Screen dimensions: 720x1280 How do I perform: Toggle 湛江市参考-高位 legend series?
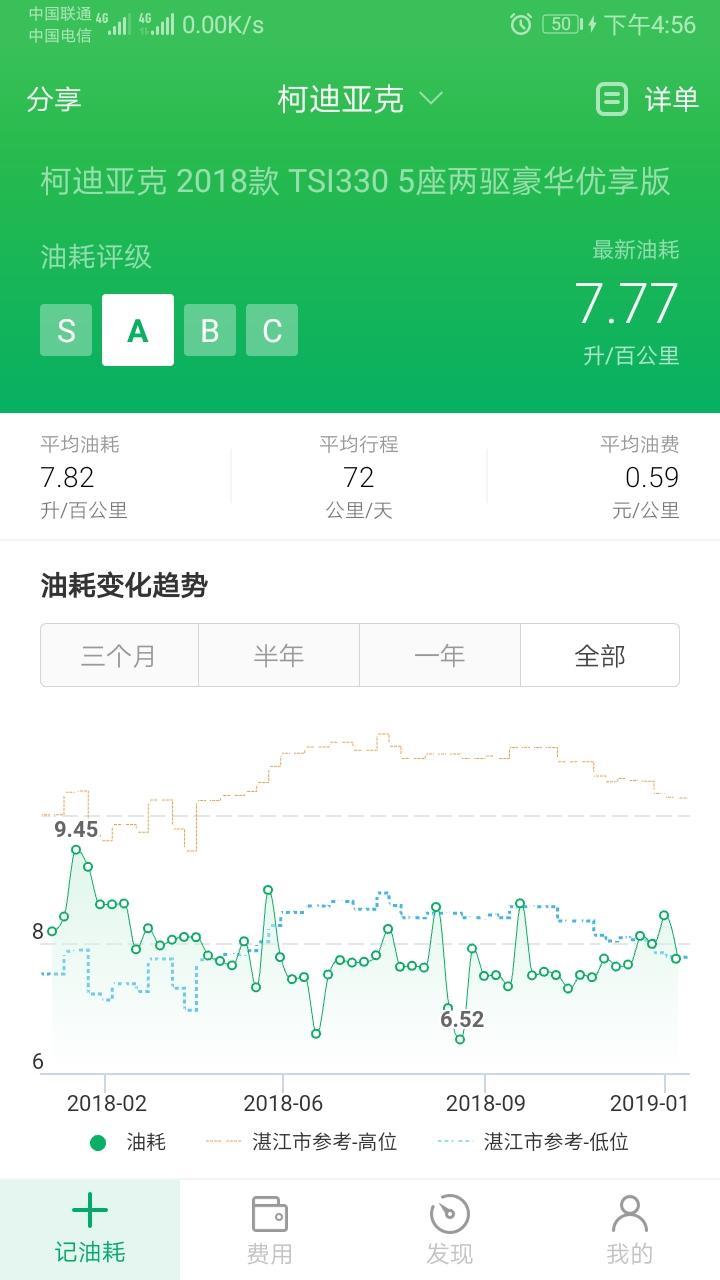click(x=302, y=1142)
